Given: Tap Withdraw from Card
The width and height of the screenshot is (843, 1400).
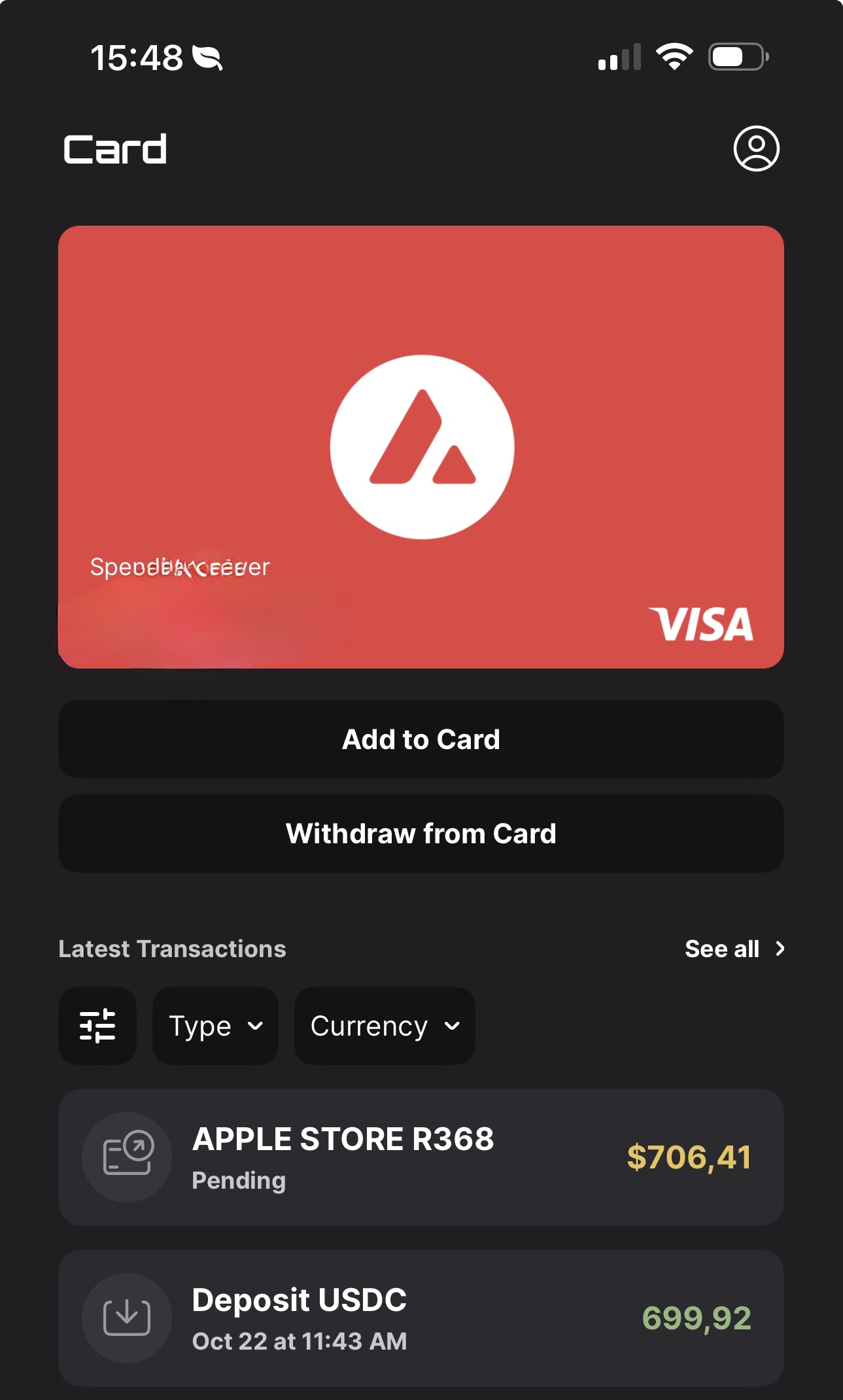Looking at the screenshot, I should [x=421, y=833].
